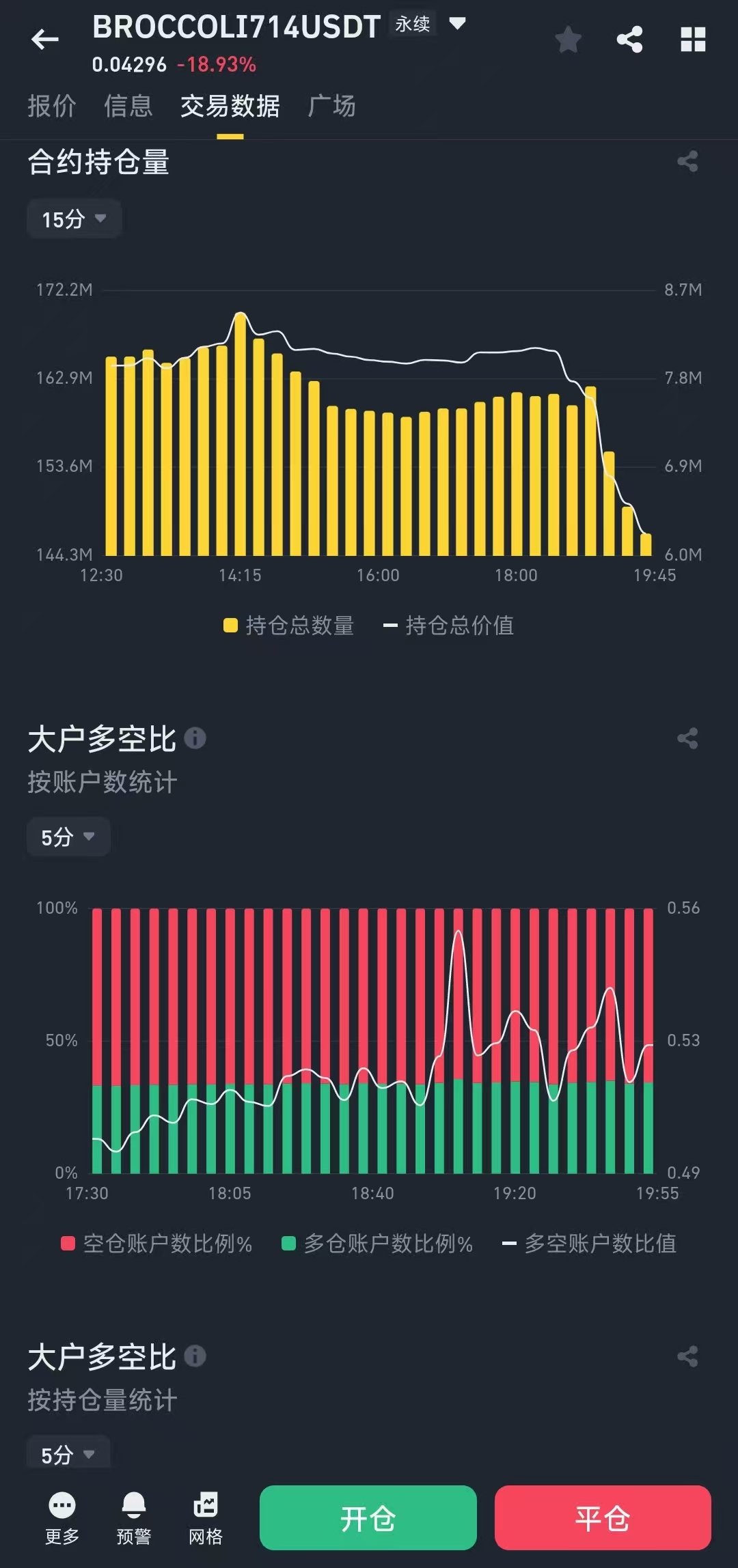Image resolution: width=738 pixels, height=1568 pixels.
Task: Set a price alert with 预警
Action: pos(134,1517)
